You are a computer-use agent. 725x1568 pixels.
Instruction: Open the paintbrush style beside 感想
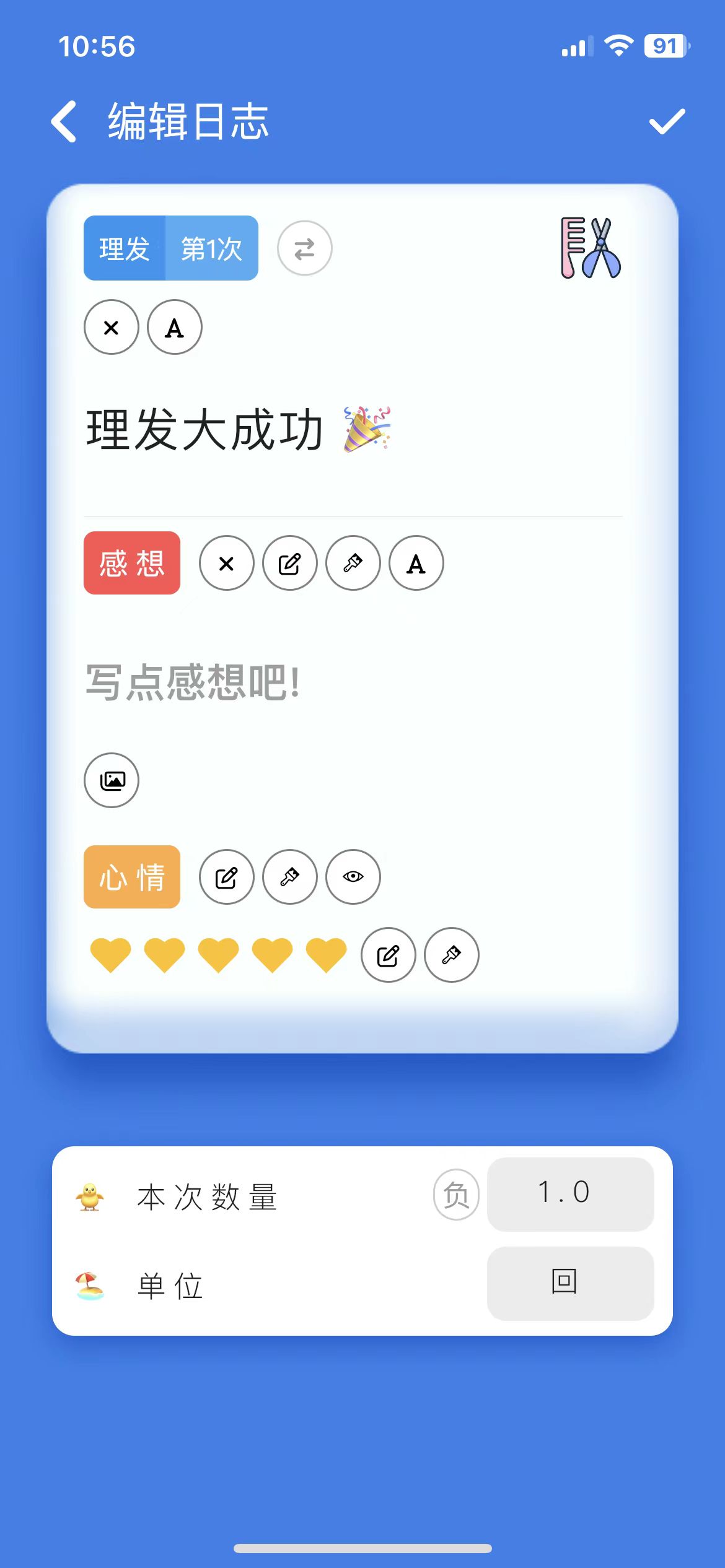pos(353,564)
